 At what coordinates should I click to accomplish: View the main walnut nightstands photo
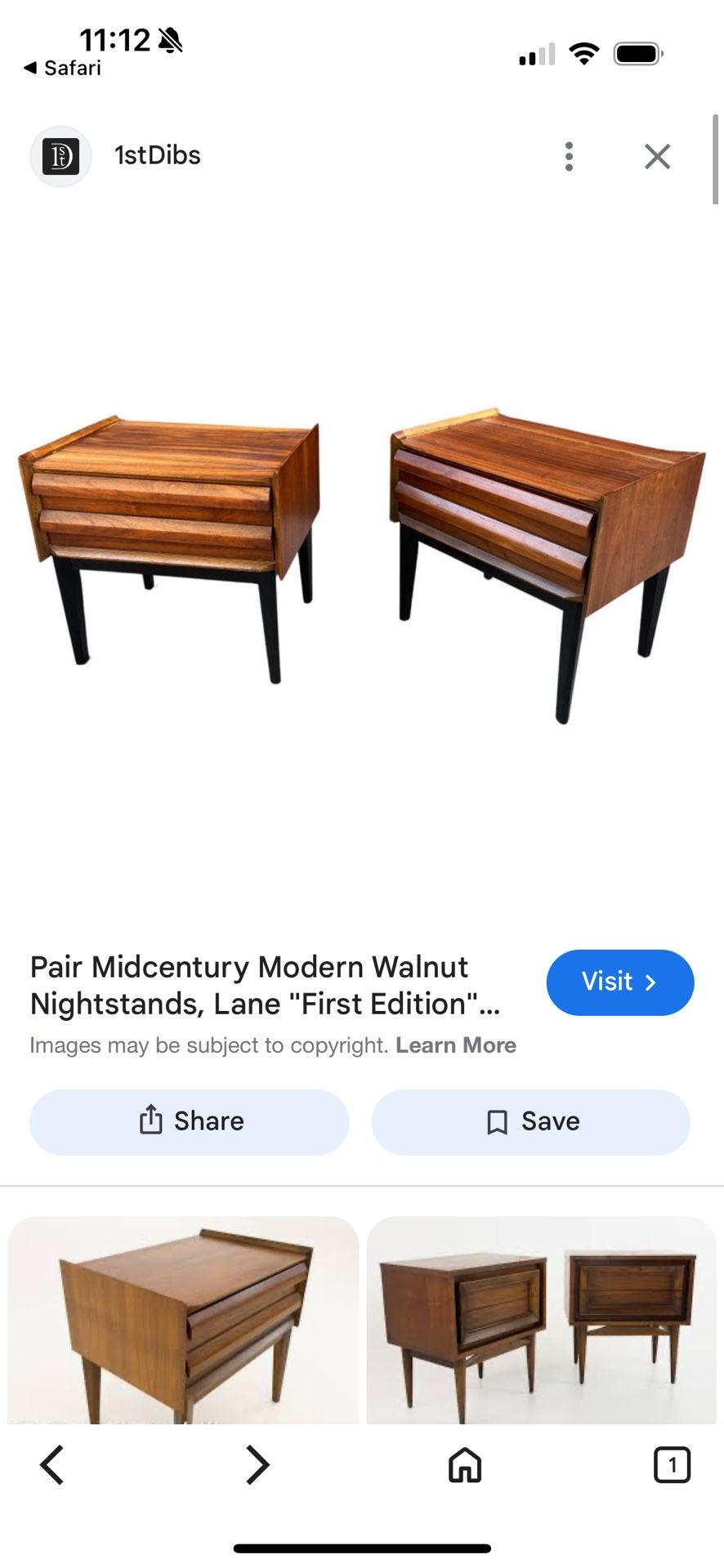point(361,563)
